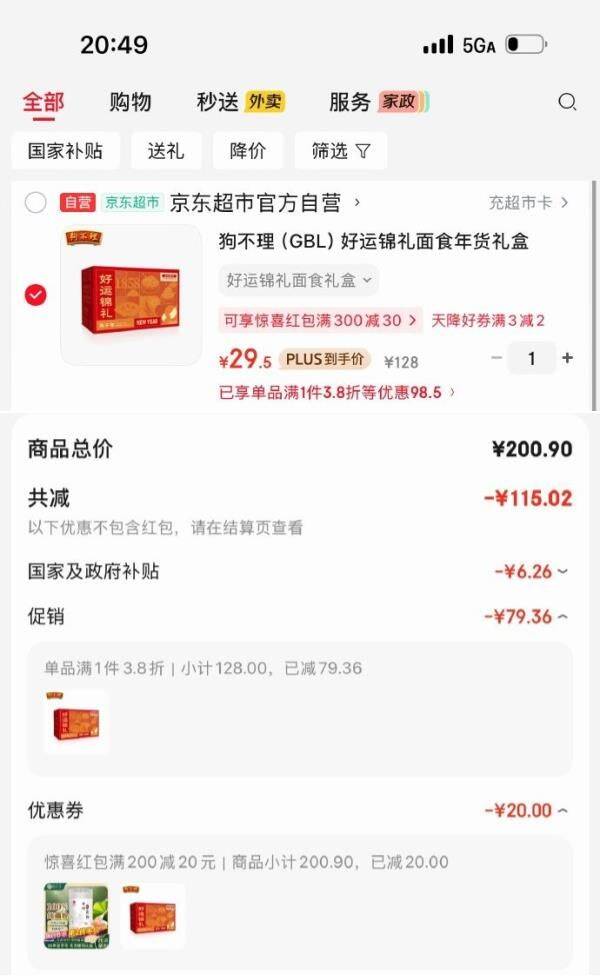This screenshot has width=600, height=976.
Task: Decrease quantity with the minus button
Action: pos(497,358)
